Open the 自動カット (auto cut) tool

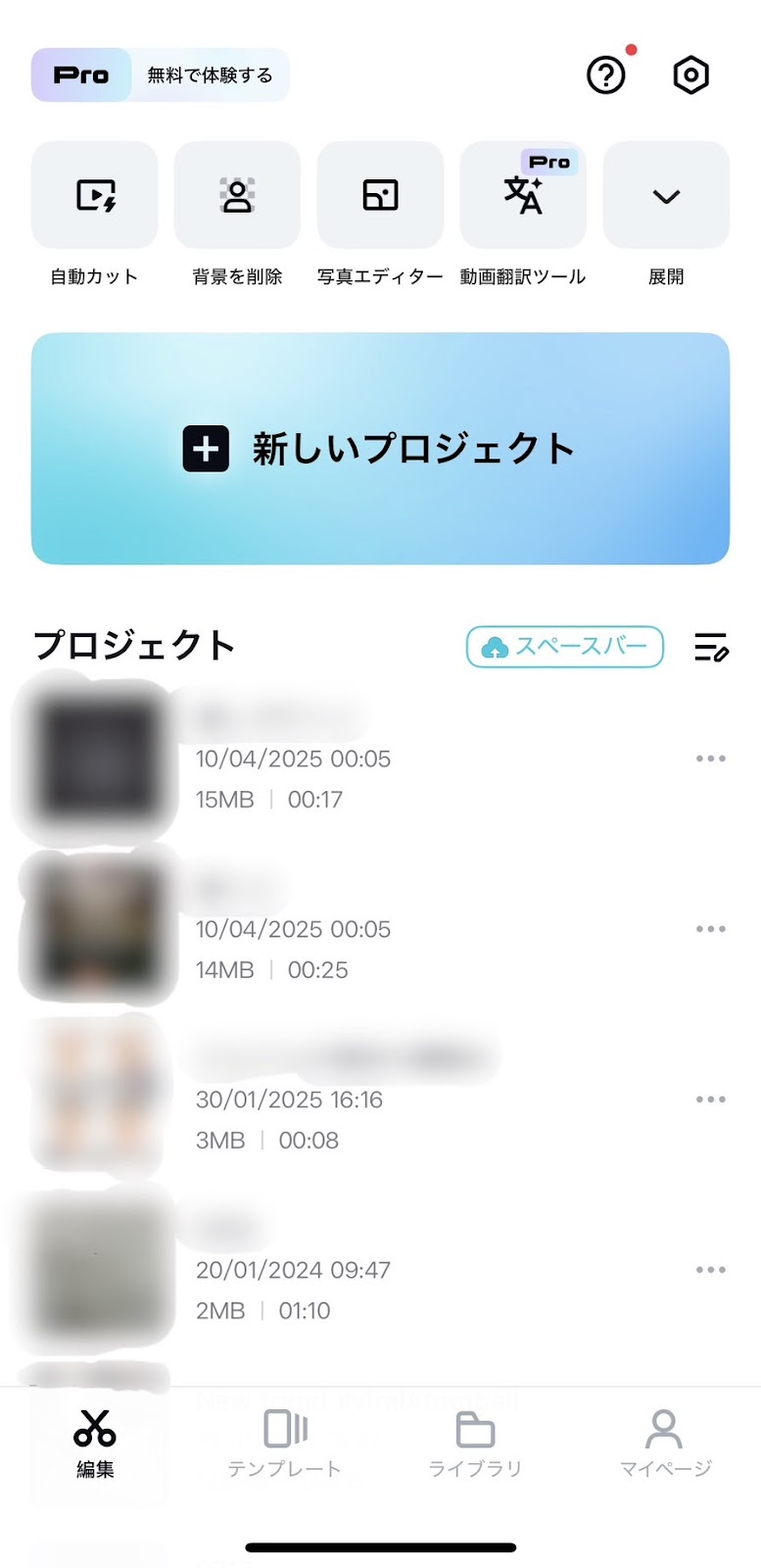click(x=93, y=194)
